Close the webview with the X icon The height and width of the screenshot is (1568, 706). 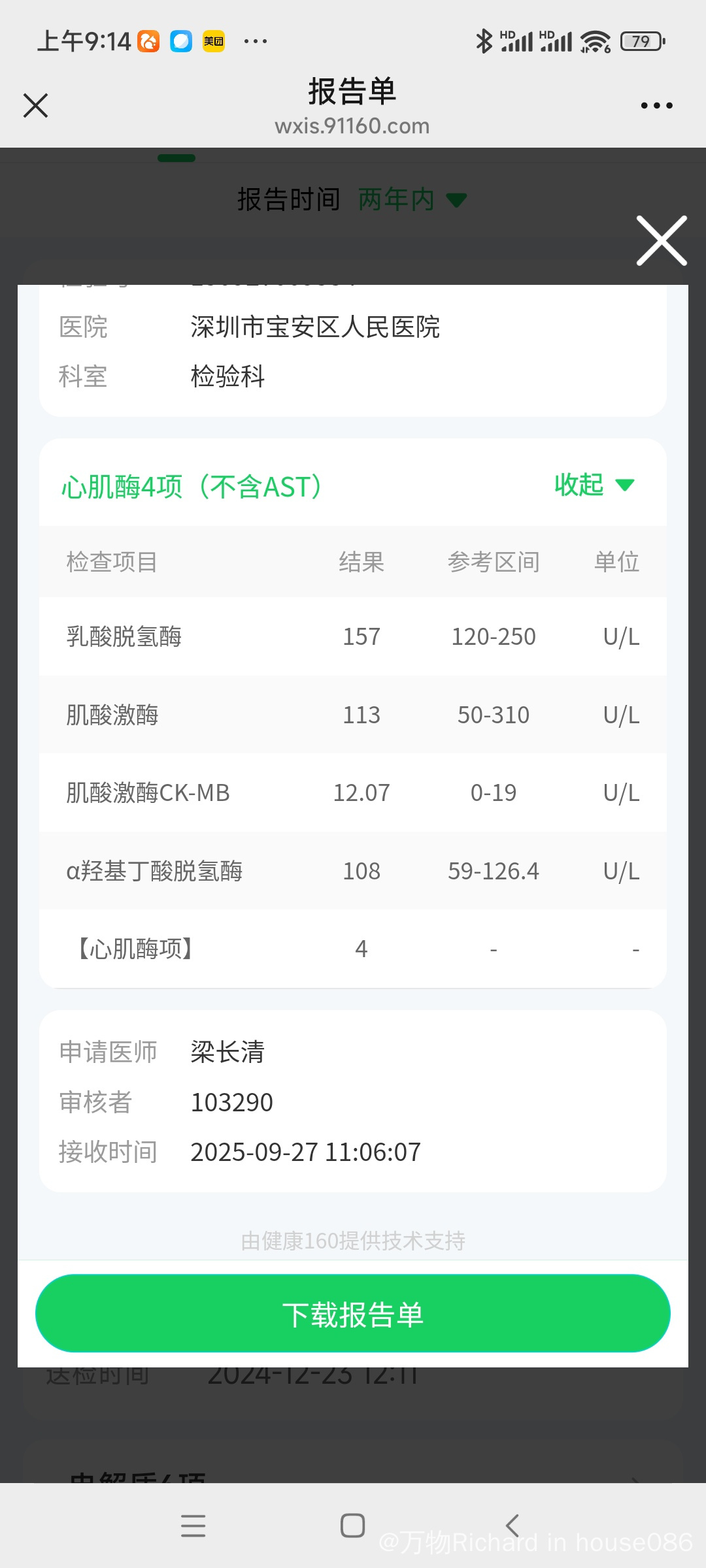(x=35, y=105)
